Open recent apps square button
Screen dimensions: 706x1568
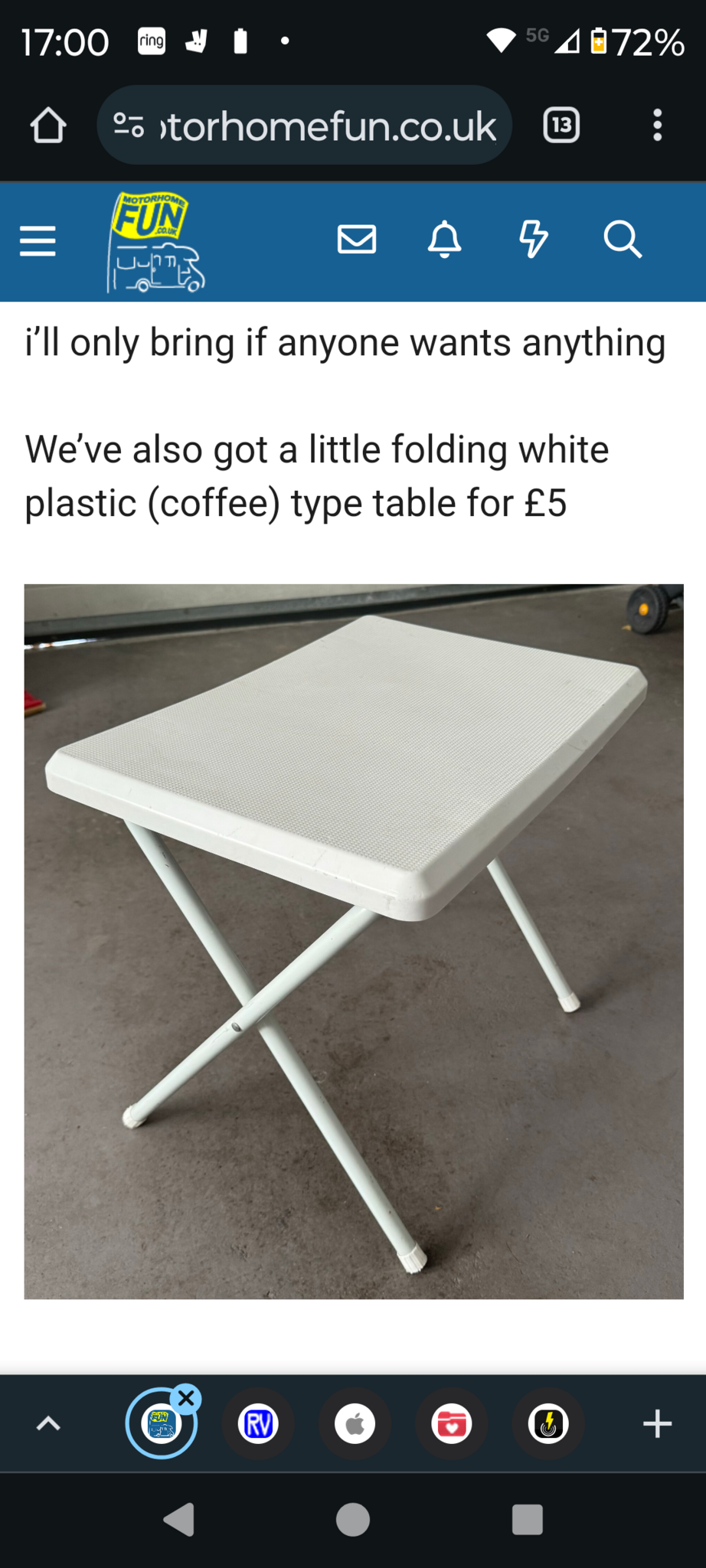click(x=527, y=1520)
